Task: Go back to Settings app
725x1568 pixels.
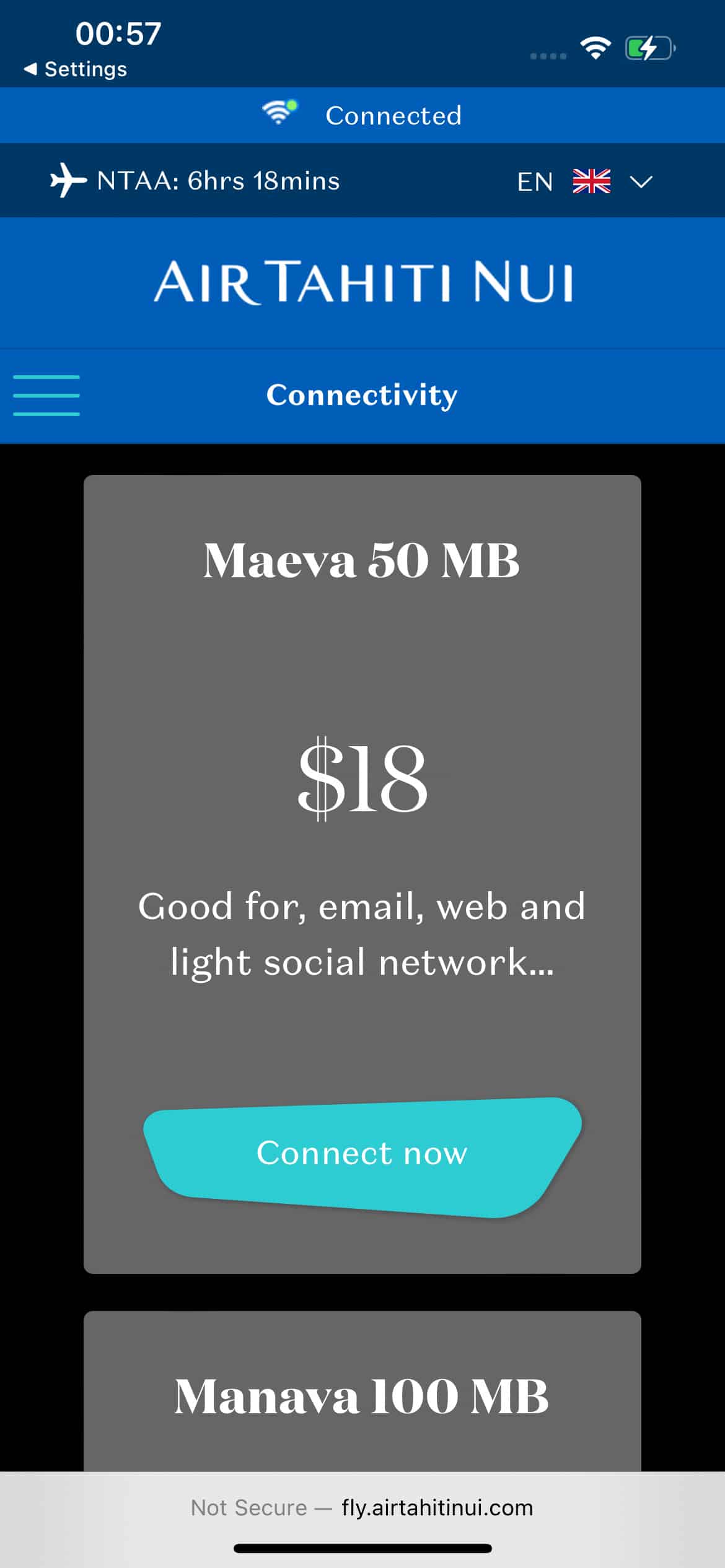Action: tap(76, 69)
